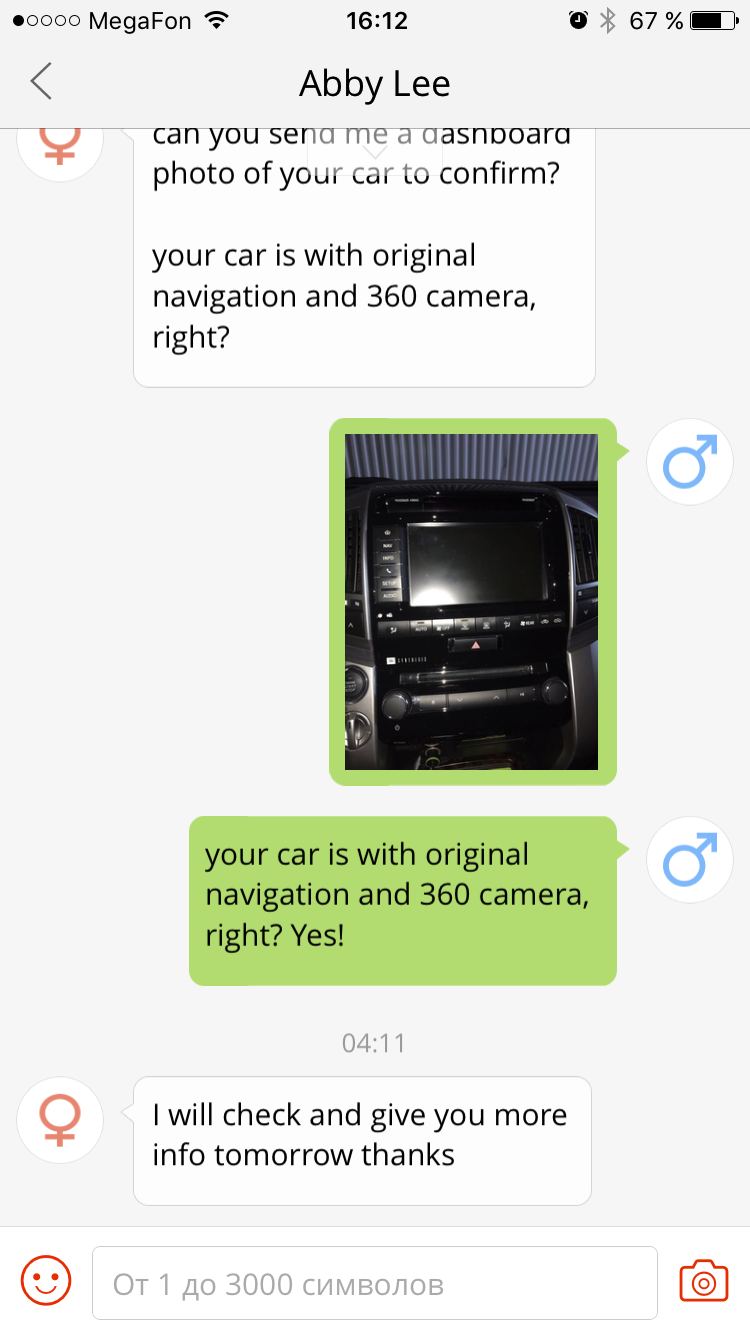Tap the message field "От 1 до 3000 символов"
The height and width of the screenshot is (1334, 750).
375,1283
